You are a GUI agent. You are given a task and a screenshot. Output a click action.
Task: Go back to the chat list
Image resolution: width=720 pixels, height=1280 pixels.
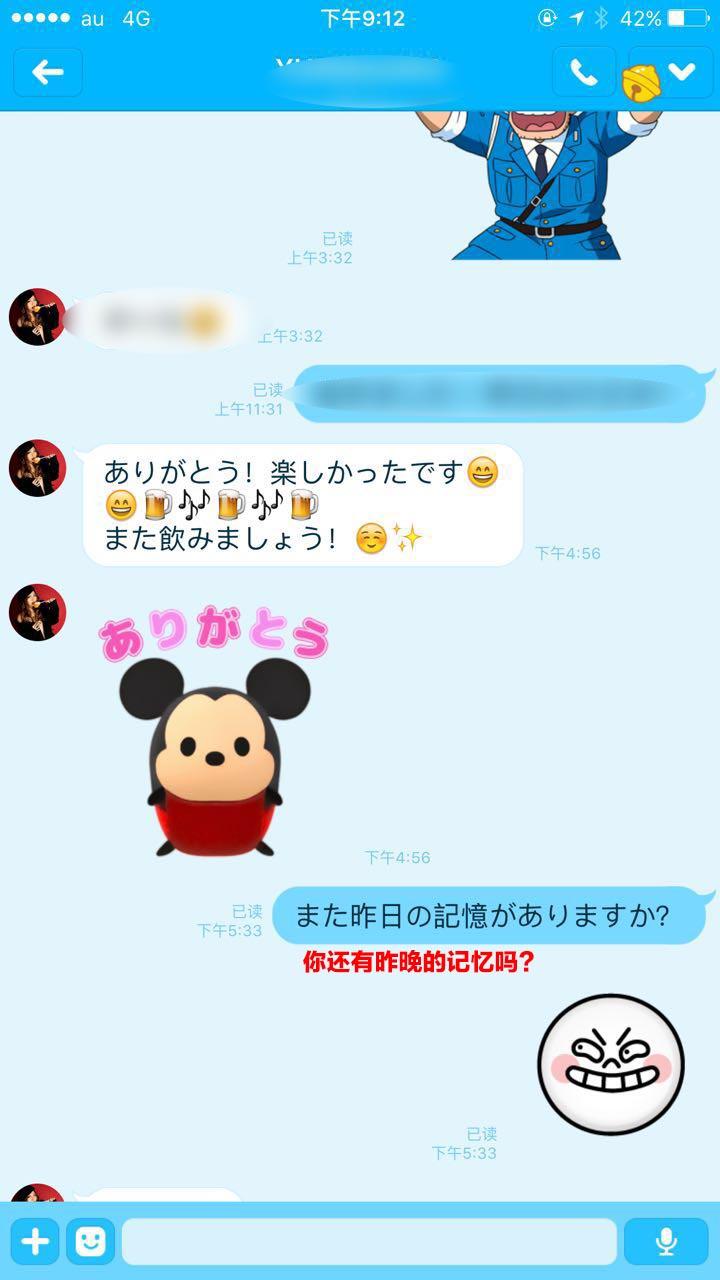(x=47, y=72)
